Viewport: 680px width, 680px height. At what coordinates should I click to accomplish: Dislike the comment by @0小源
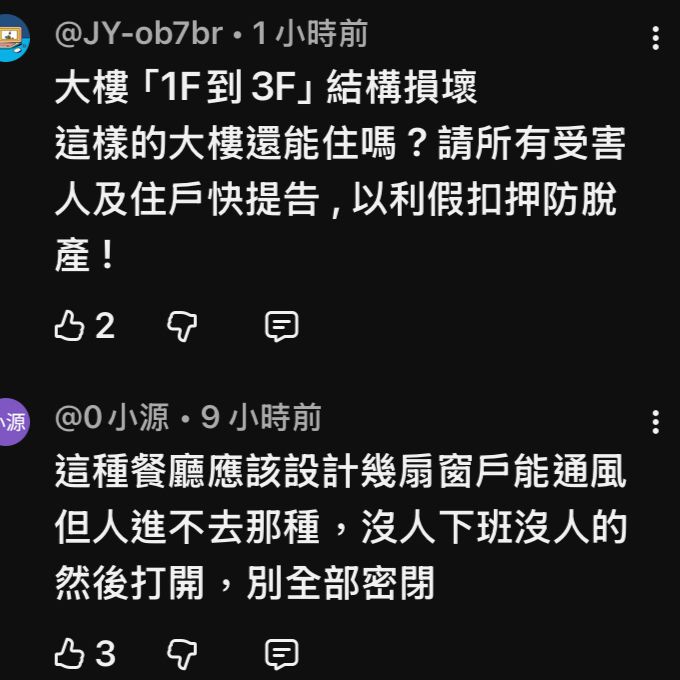[x=181, y=654]
